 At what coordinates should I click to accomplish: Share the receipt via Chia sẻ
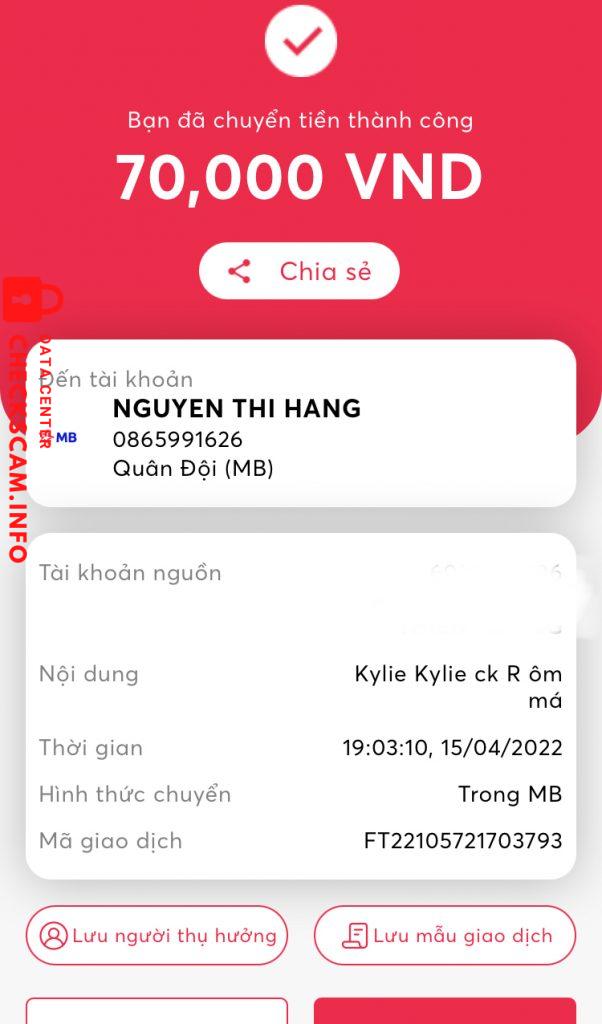(x=299, y=271)
